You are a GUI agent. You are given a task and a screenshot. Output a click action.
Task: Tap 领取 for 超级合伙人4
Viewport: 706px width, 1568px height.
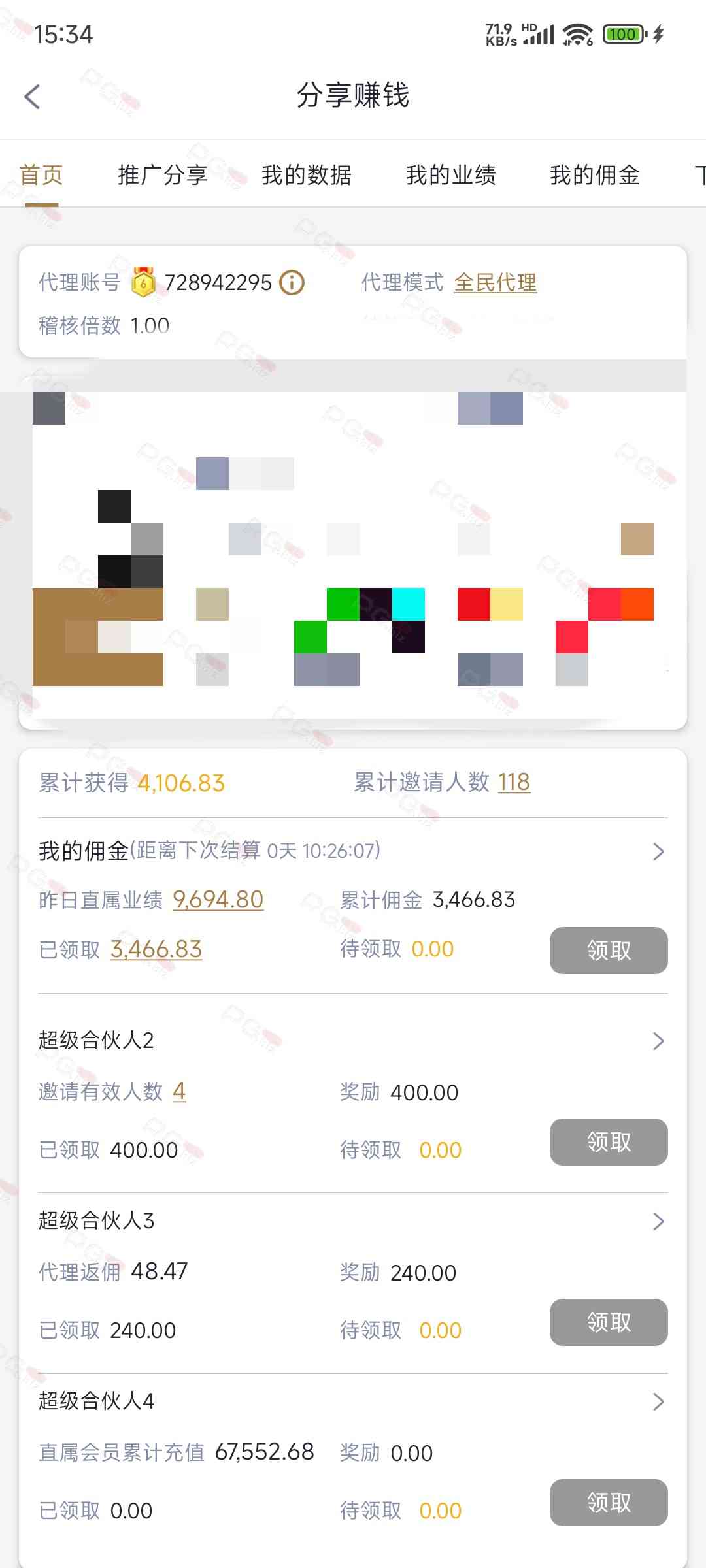[x=608, y=1503]
